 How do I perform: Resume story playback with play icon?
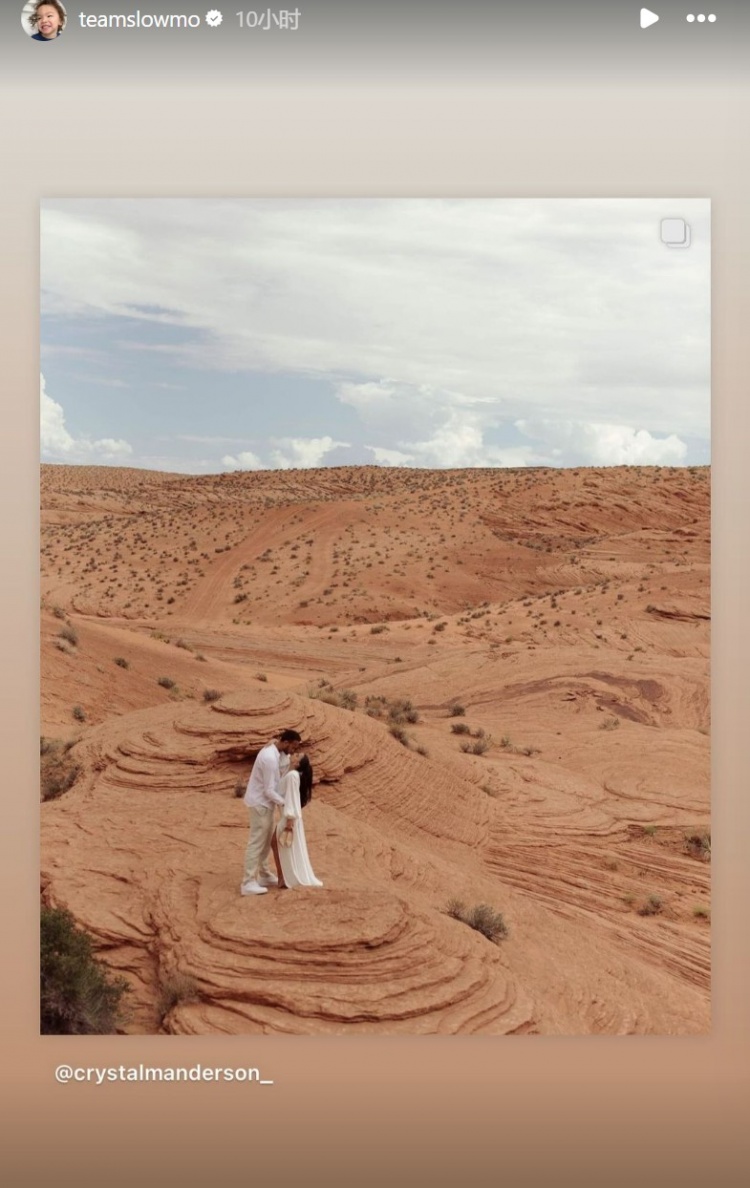[x=649, y=18]
